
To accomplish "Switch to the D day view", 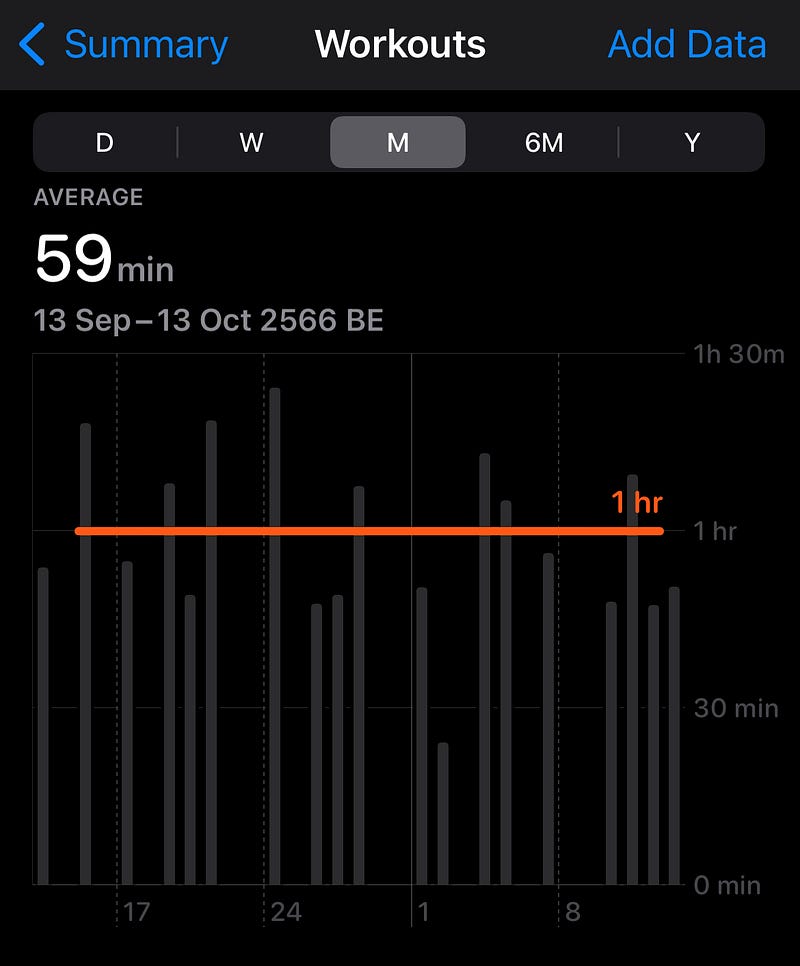I will pos(105,142).
